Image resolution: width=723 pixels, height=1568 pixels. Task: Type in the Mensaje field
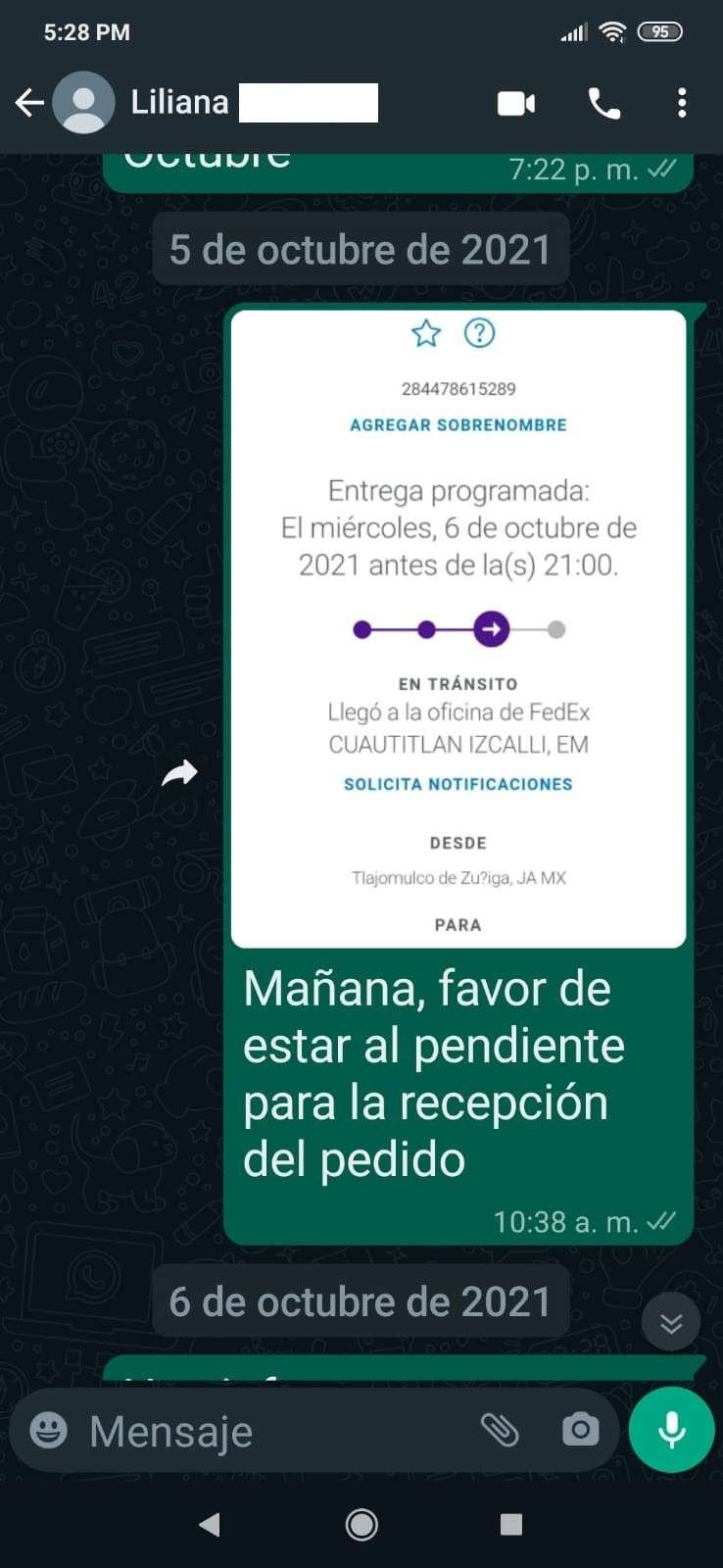click(x=274, y=1432)
